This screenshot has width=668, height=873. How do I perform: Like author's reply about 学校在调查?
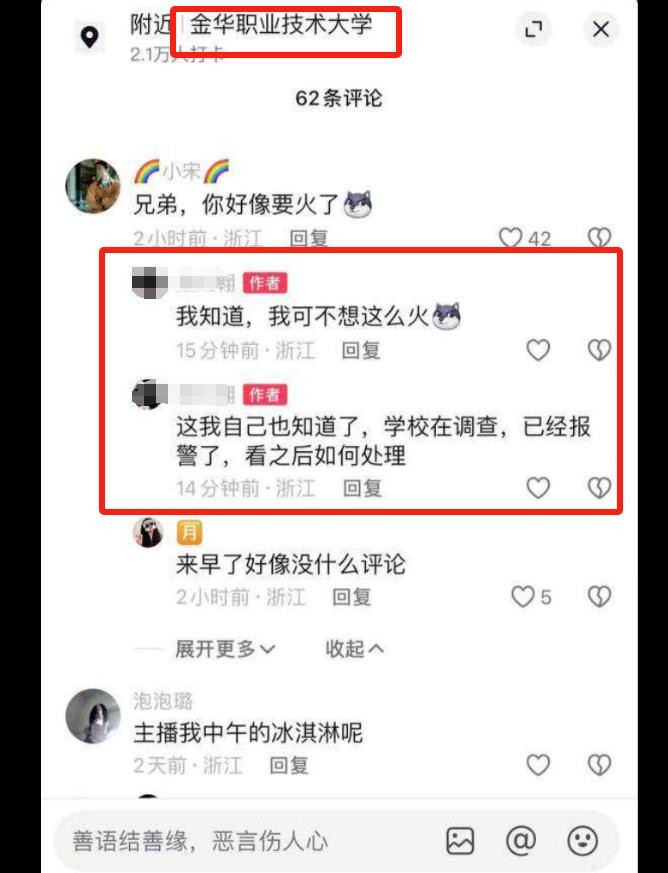[538, 488]
